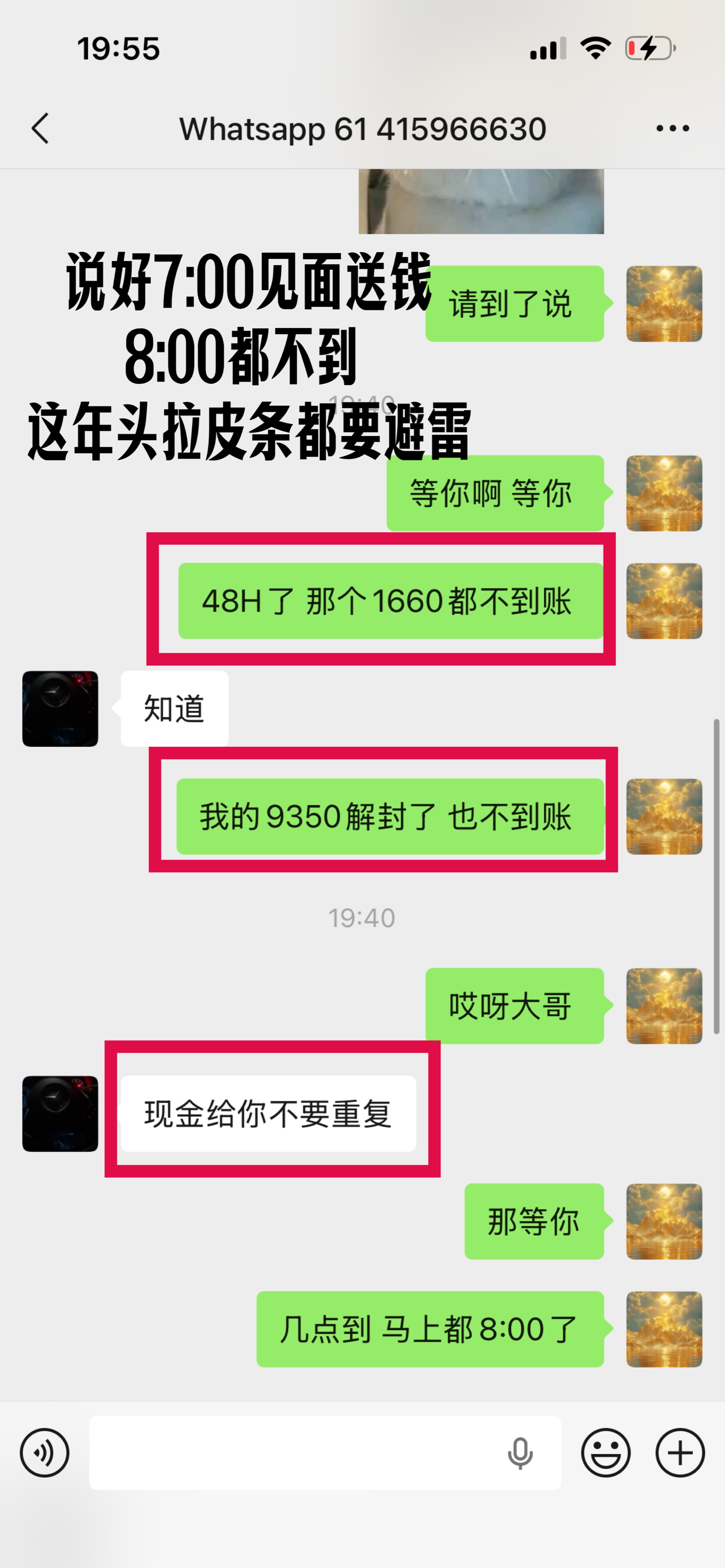Go back to the chat list

pyautogui.click(x=40, y=128)
